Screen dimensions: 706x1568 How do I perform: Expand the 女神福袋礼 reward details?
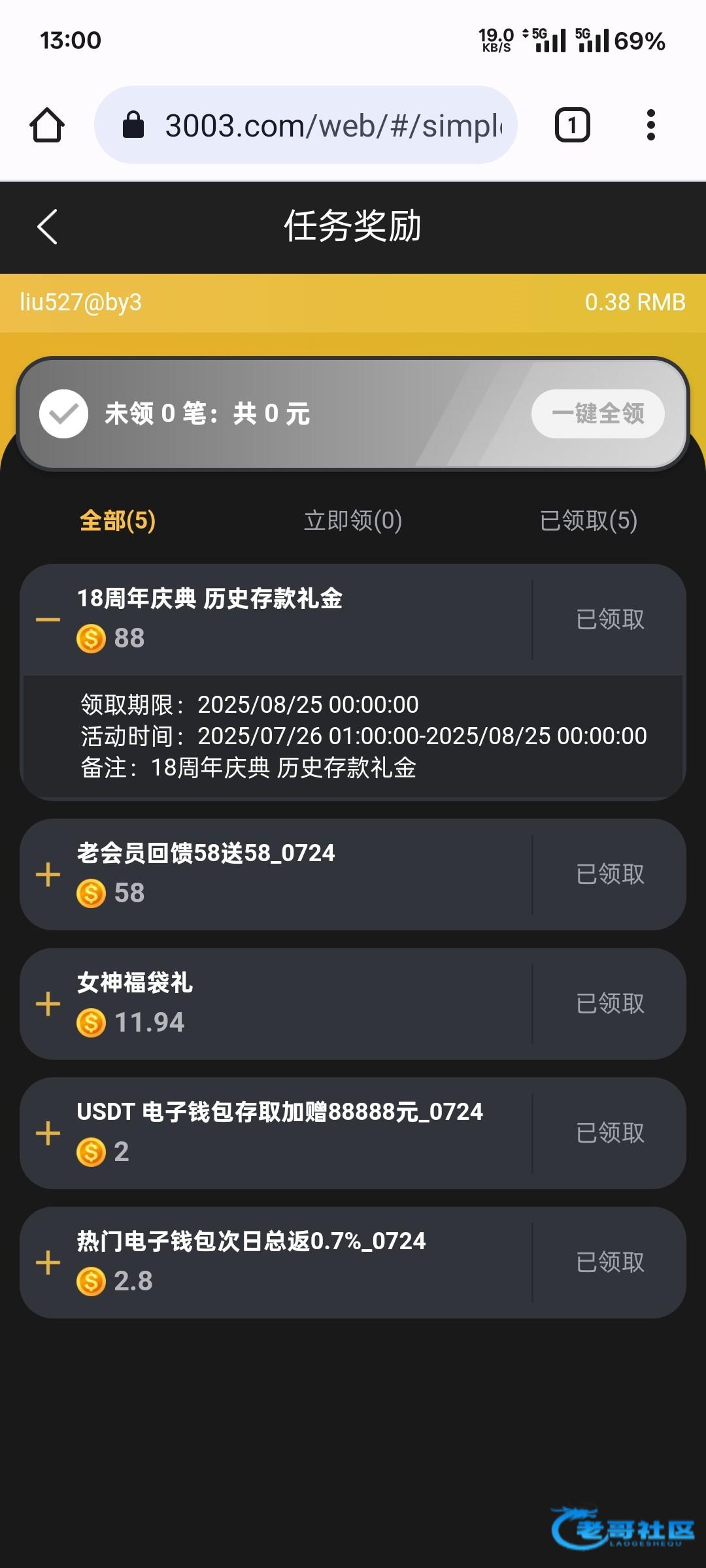tap(48, 1004)
